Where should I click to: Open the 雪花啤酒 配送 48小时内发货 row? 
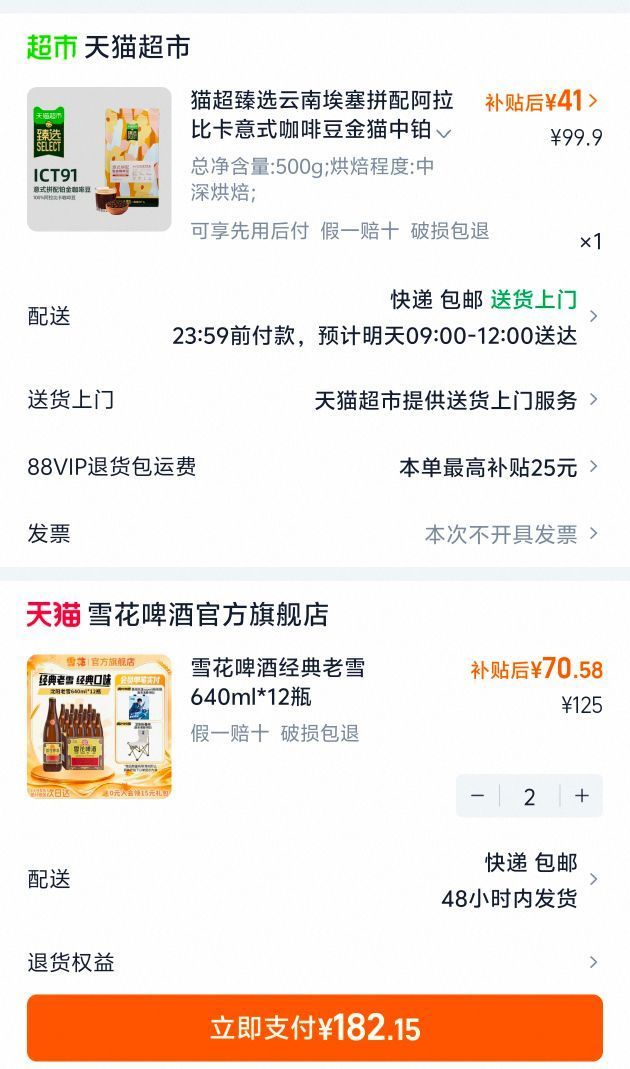pos(315,880)
